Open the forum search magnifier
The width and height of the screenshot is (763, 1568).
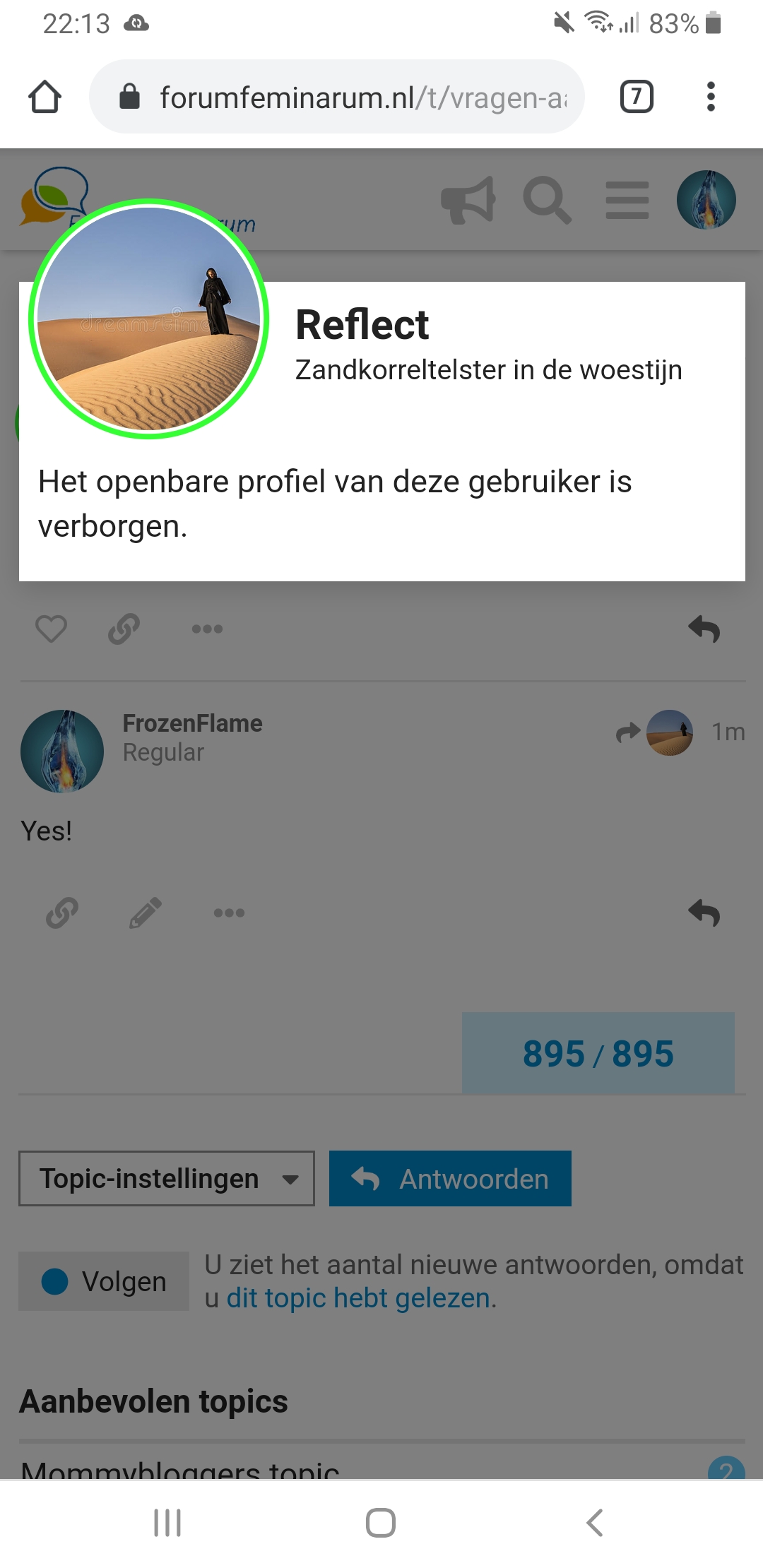click(x=547, y=201)
